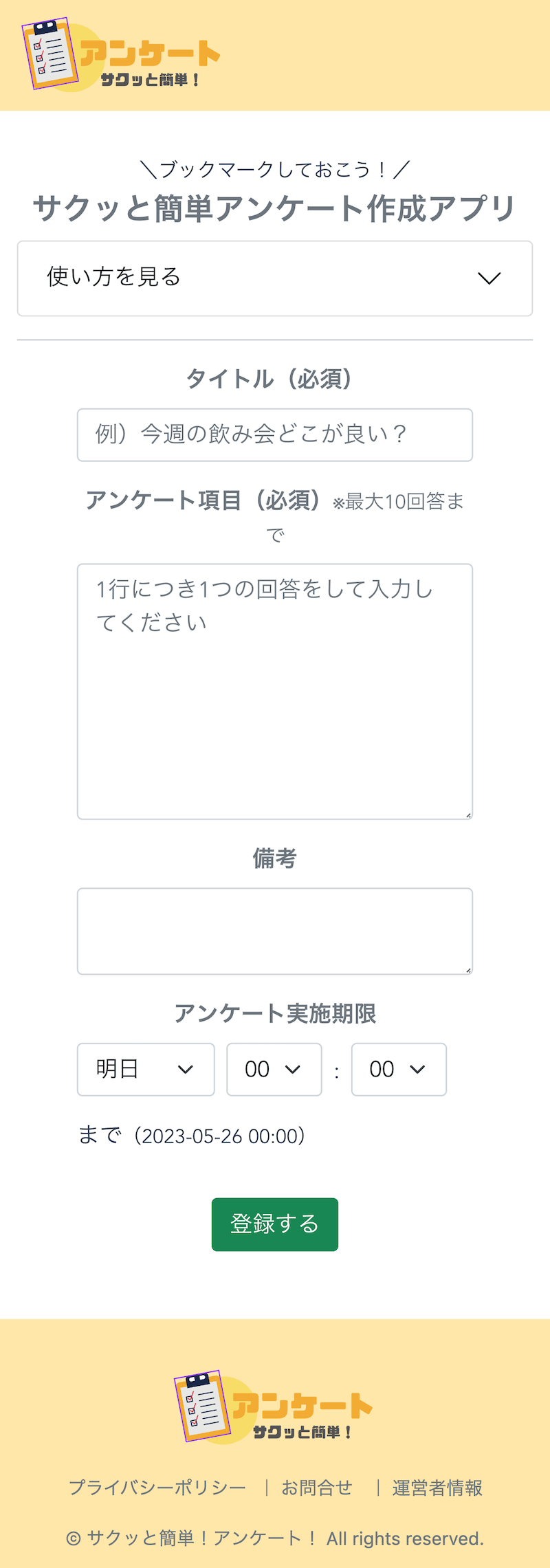
Task: Expand the 使い方を見る section
Action: 275,278
